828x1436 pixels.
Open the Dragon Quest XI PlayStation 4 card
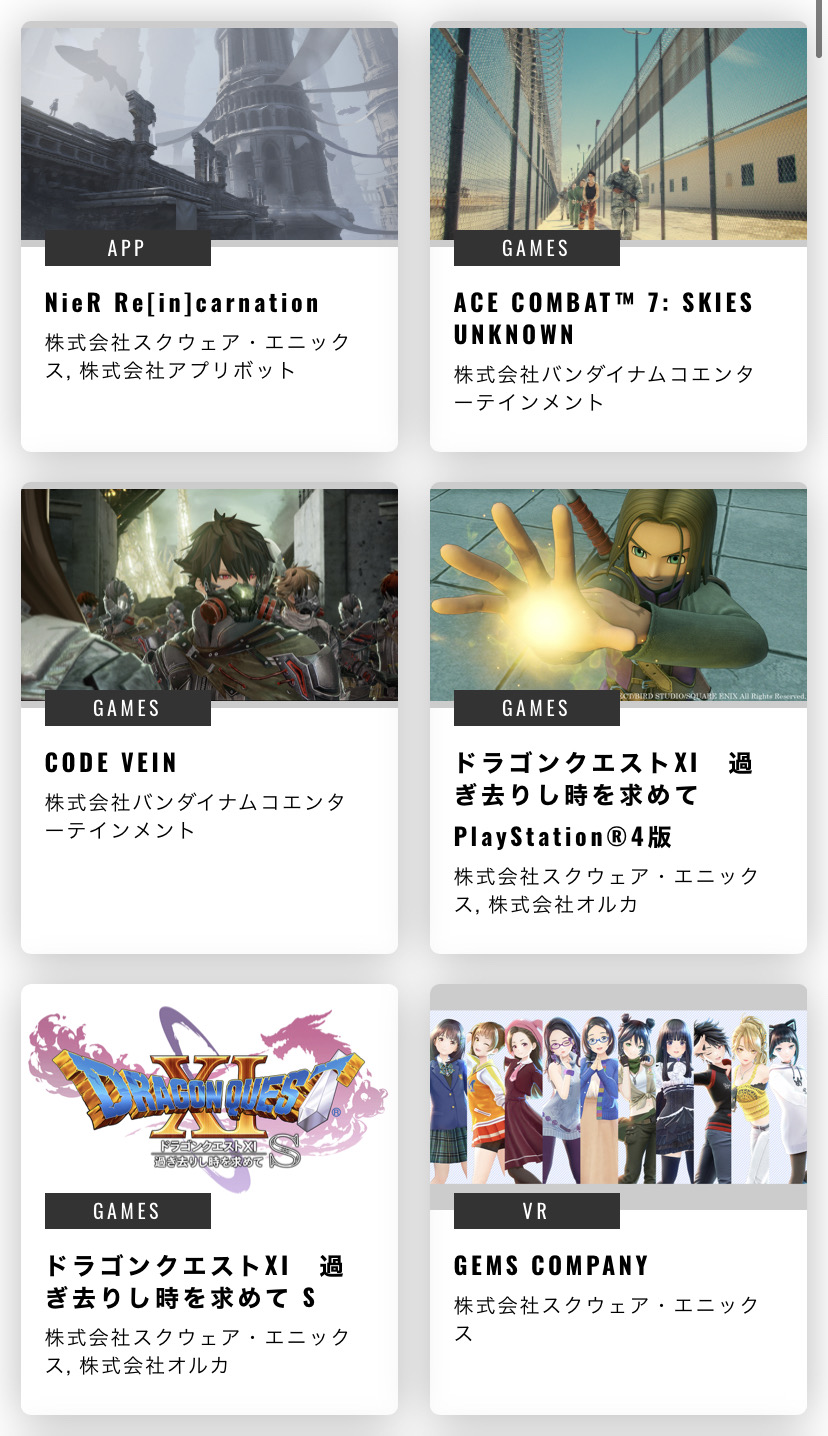(x=618, y=718)
